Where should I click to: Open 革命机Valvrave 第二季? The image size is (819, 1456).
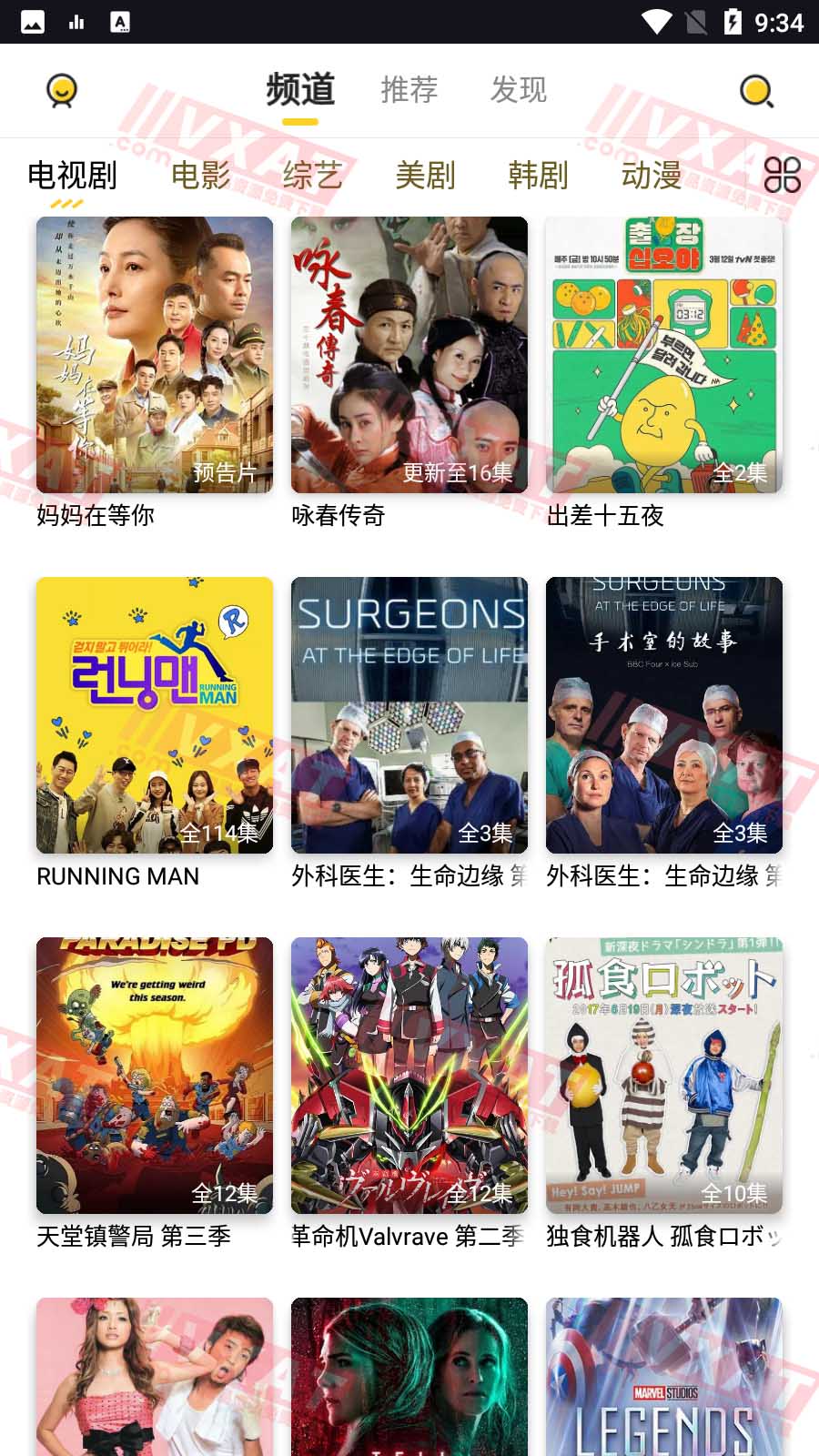[x=409, y=1076]
